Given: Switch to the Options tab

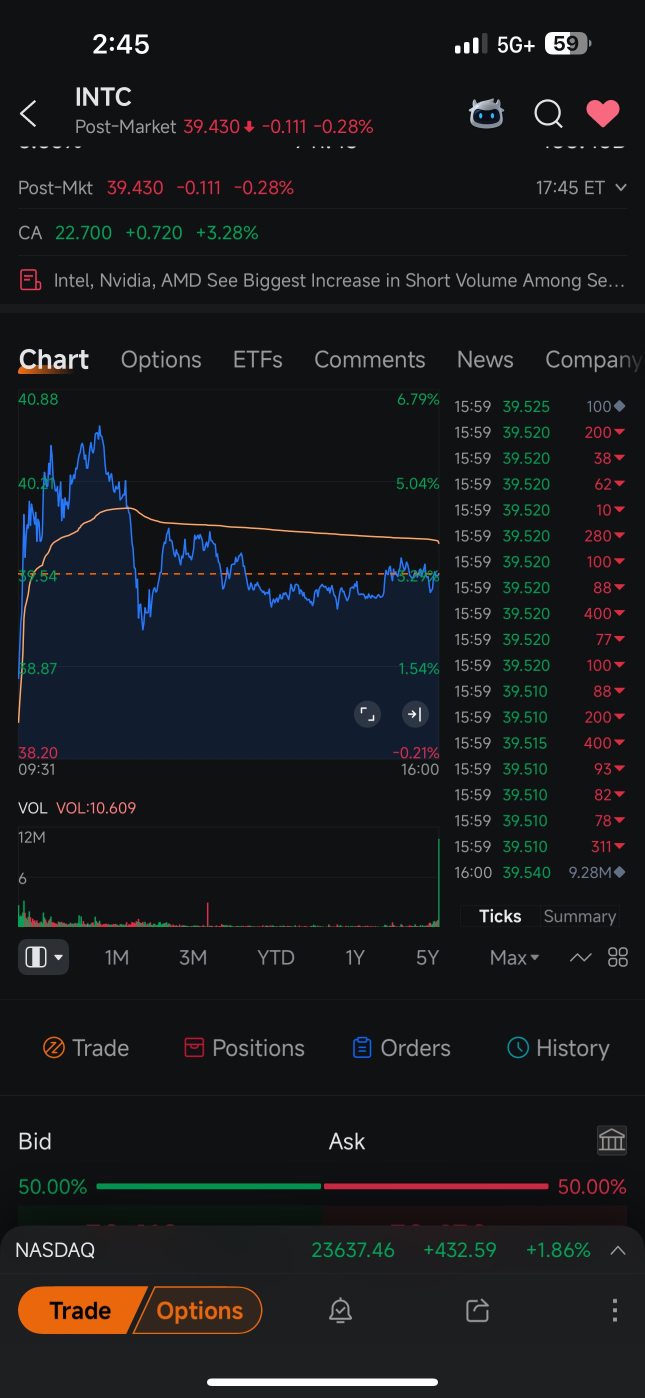Looking at the screenshot, I should pos(161,359).
